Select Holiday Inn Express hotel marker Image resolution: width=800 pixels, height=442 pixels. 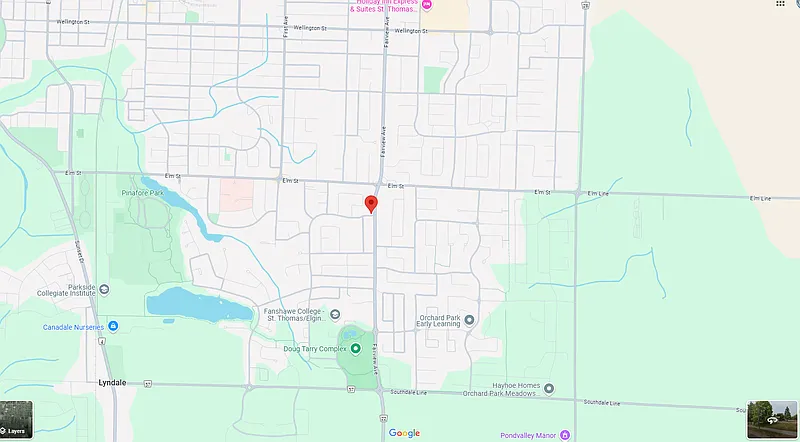tap(428, 7)
